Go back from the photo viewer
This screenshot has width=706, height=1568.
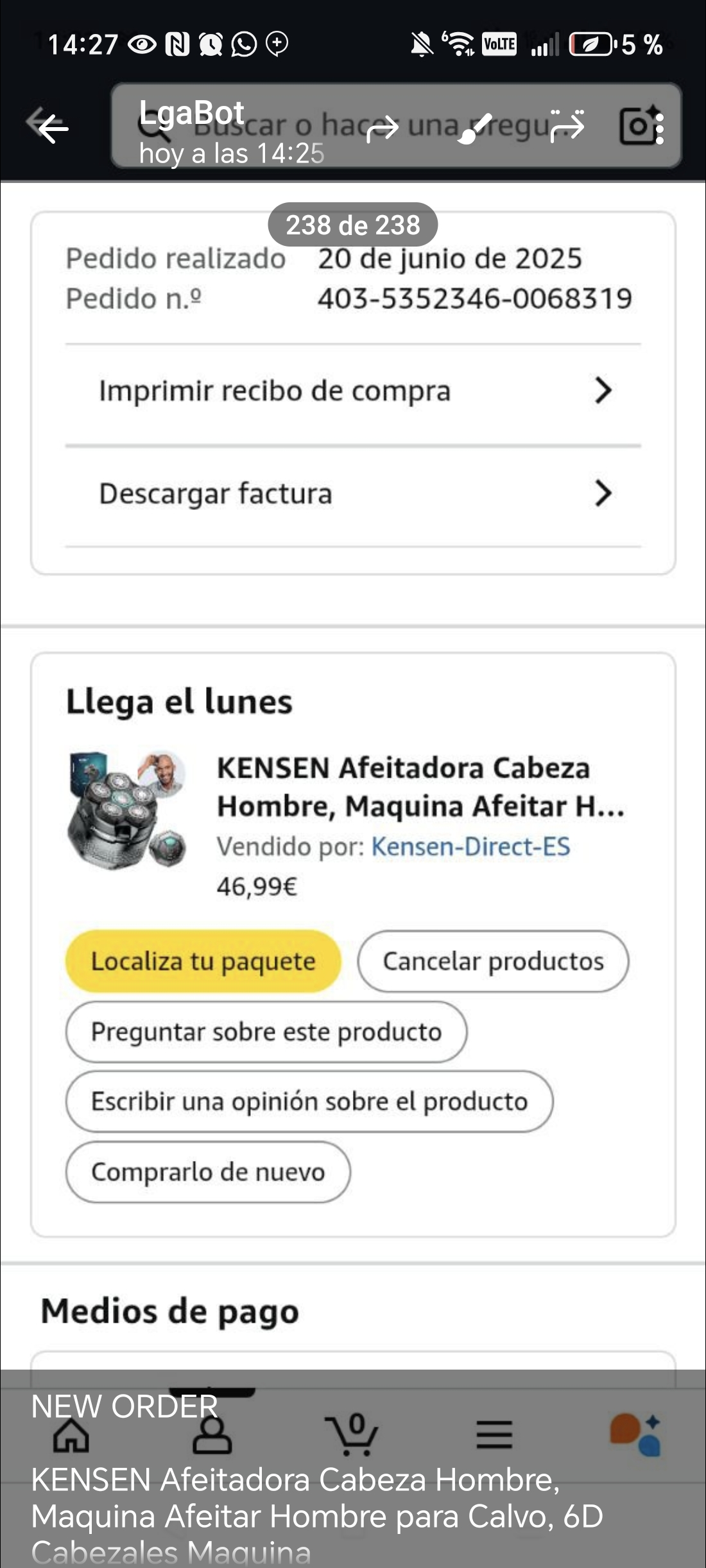(x=53, y=128)
